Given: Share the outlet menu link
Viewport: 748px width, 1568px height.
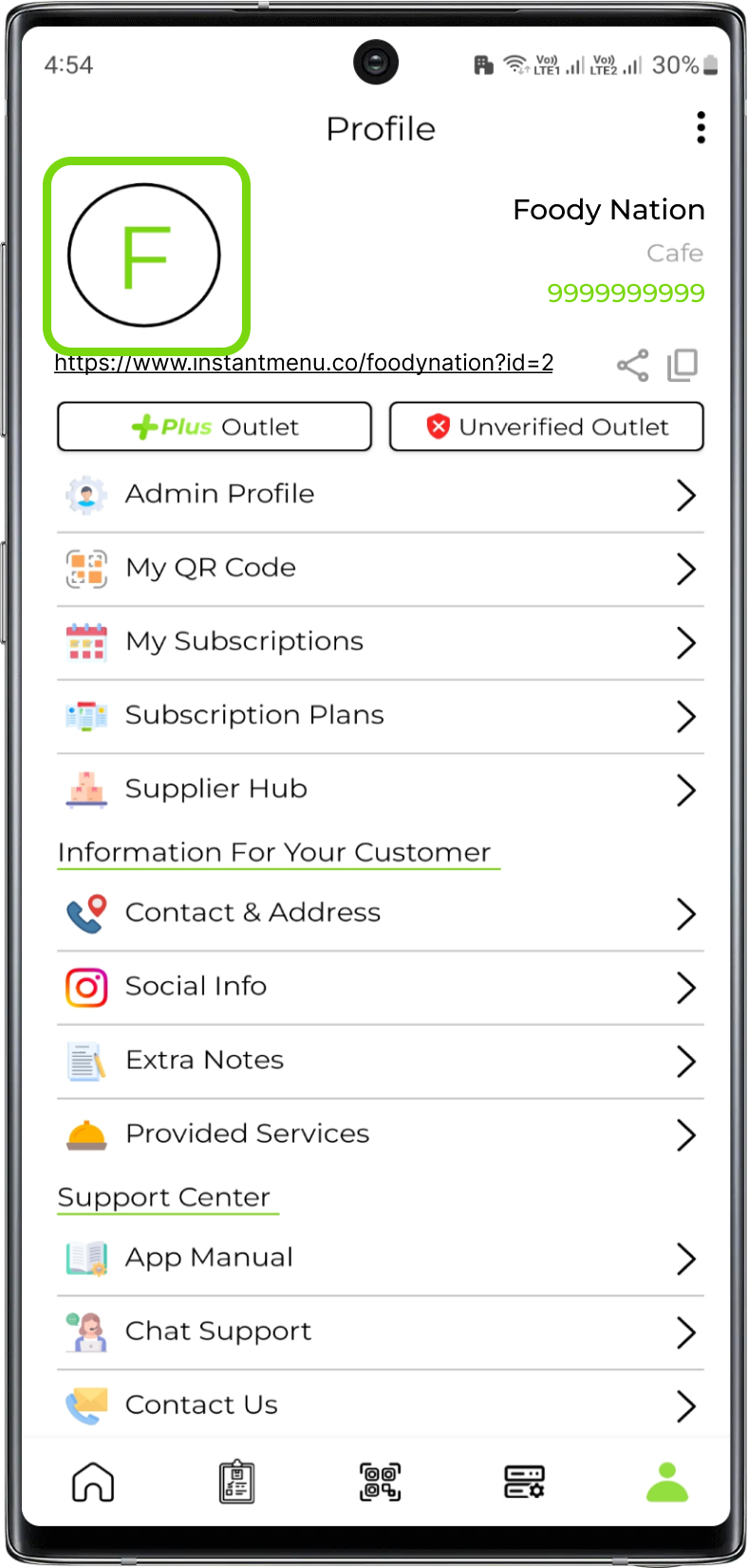Looking at the screenshot, I should (632, 365).
